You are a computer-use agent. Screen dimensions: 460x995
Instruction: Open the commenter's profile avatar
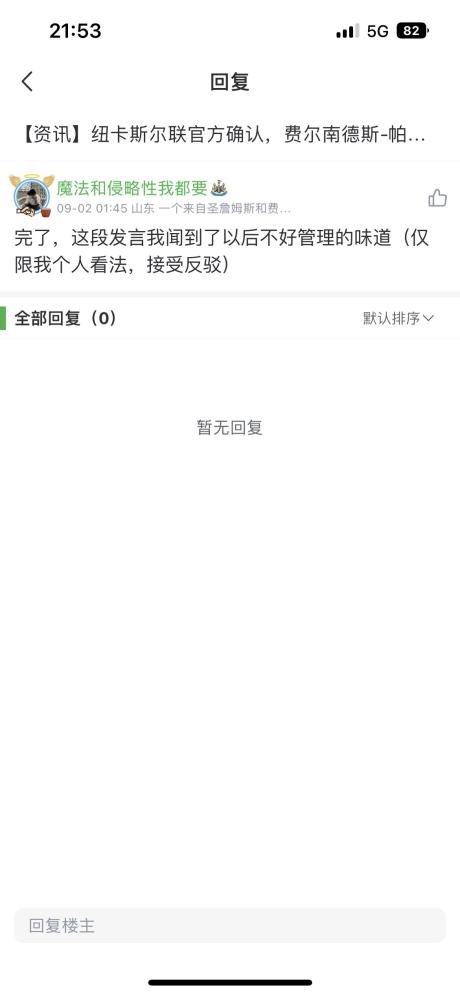coord(32,196)
